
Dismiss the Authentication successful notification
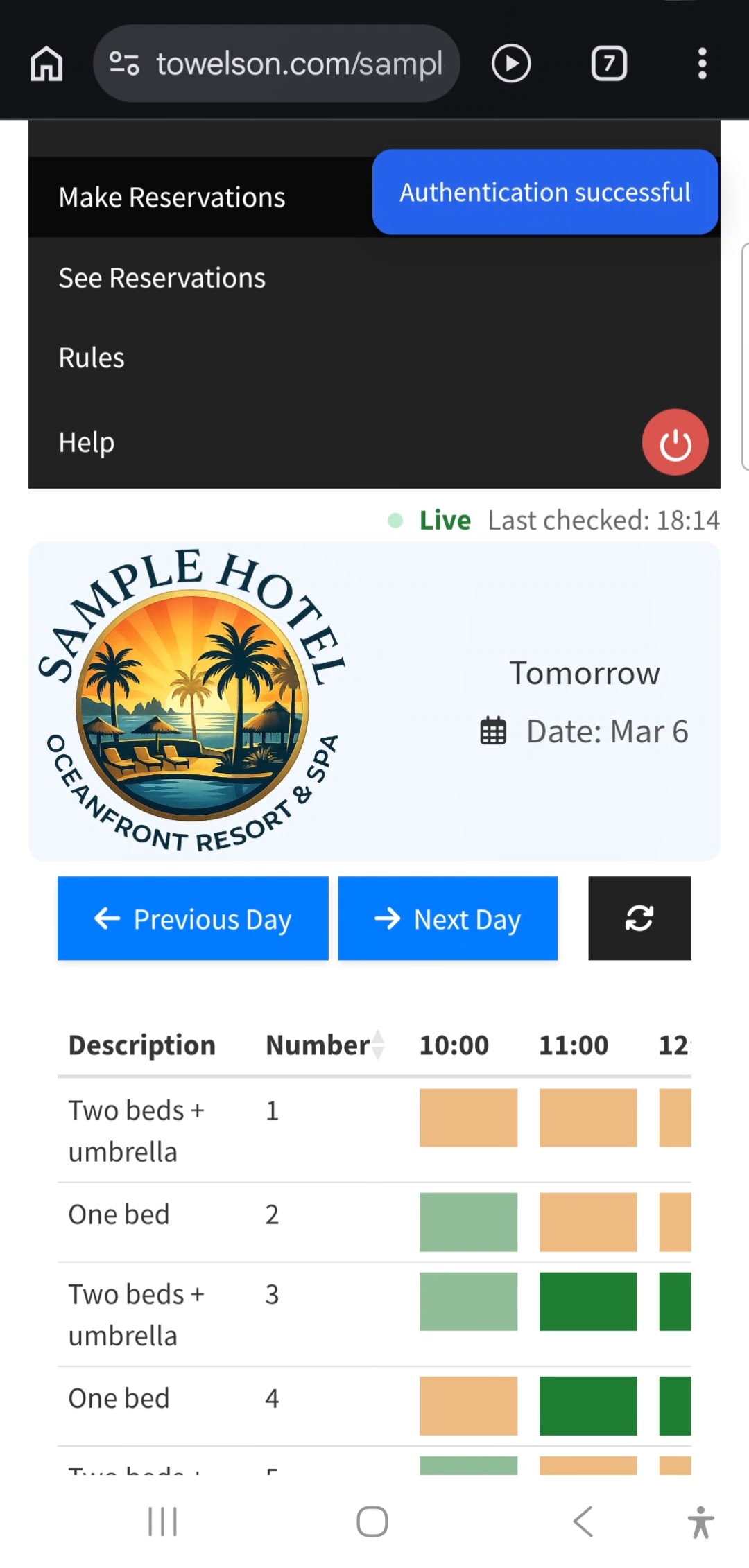(x=545, y=192)
